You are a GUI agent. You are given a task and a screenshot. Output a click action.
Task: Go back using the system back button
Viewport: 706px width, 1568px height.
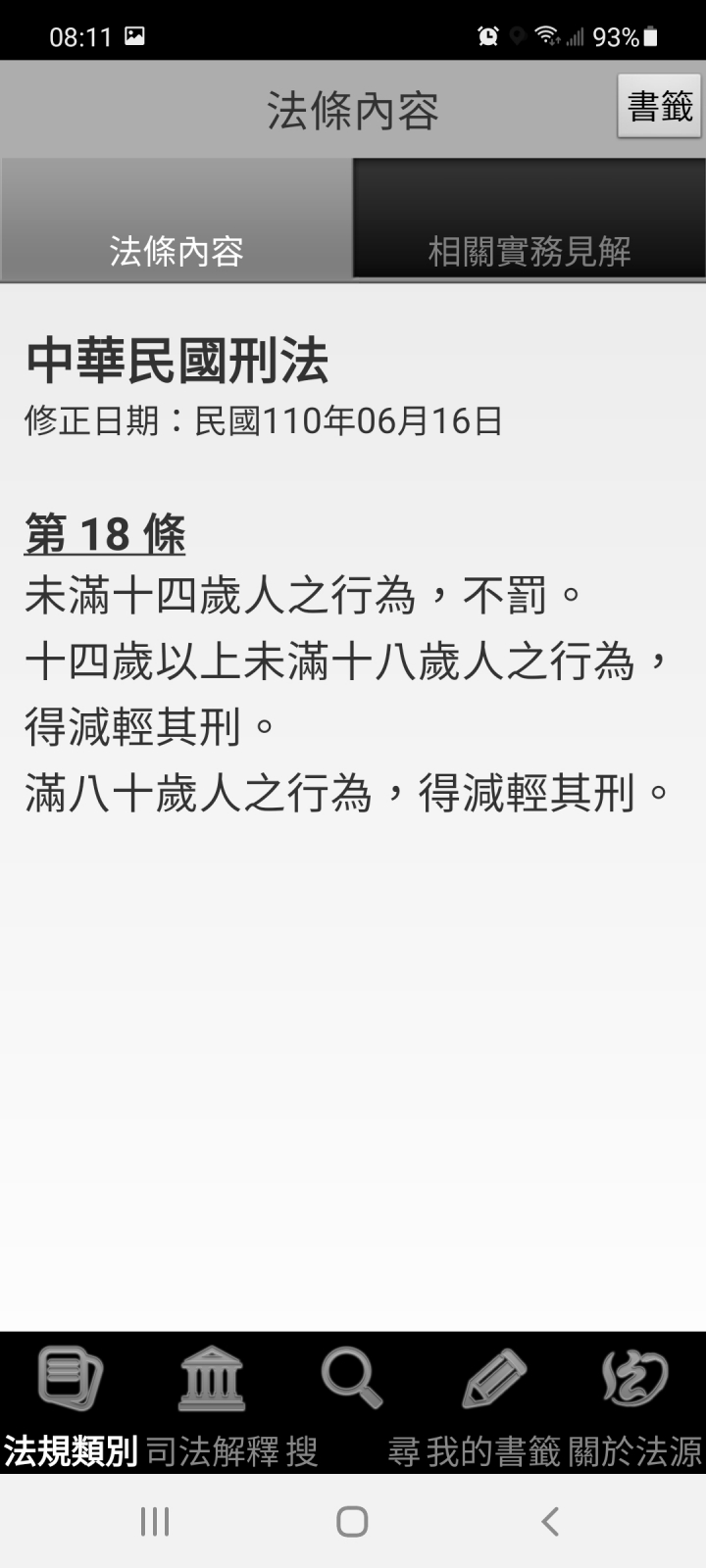pyautogui.click(x=550, y=1521)
